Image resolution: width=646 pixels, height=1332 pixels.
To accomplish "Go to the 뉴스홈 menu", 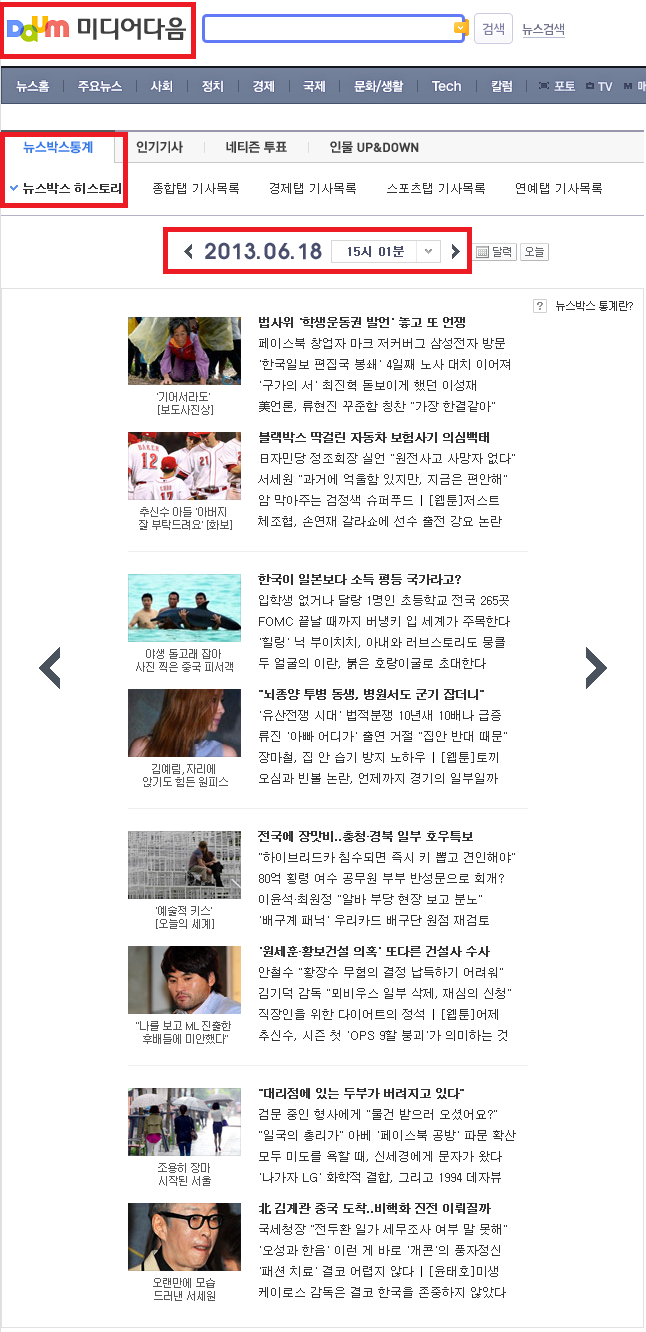I will coord(32,86).
